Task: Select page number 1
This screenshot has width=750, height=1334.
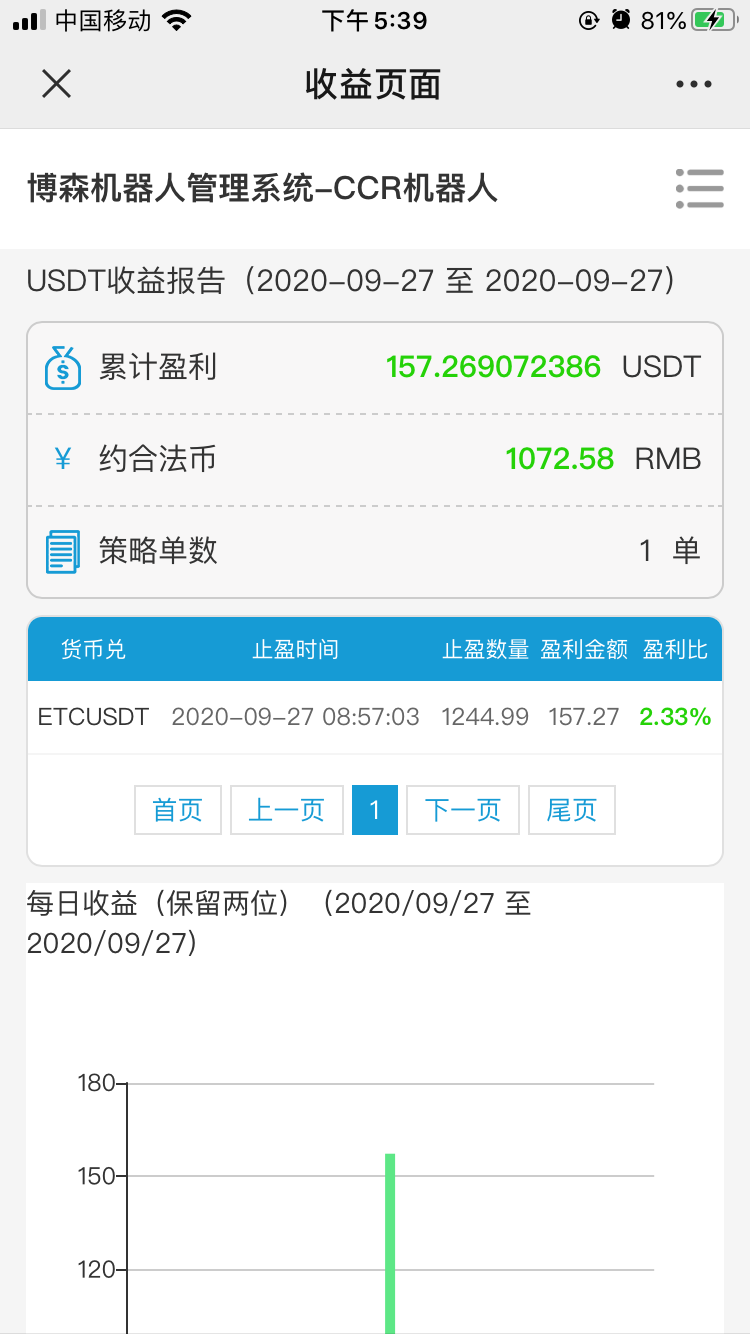Action: (375, 810)
